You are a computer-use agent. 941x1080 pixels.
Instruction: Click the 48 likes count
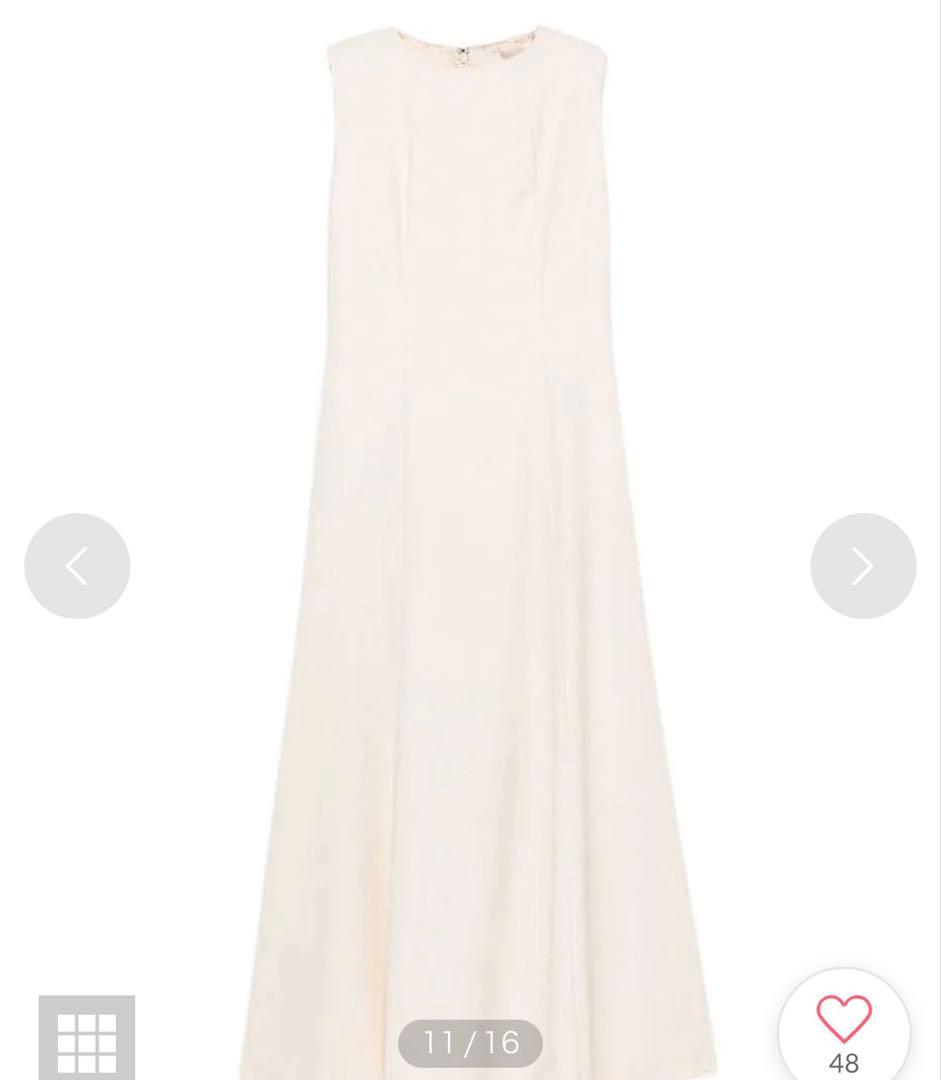[843, 1063]
